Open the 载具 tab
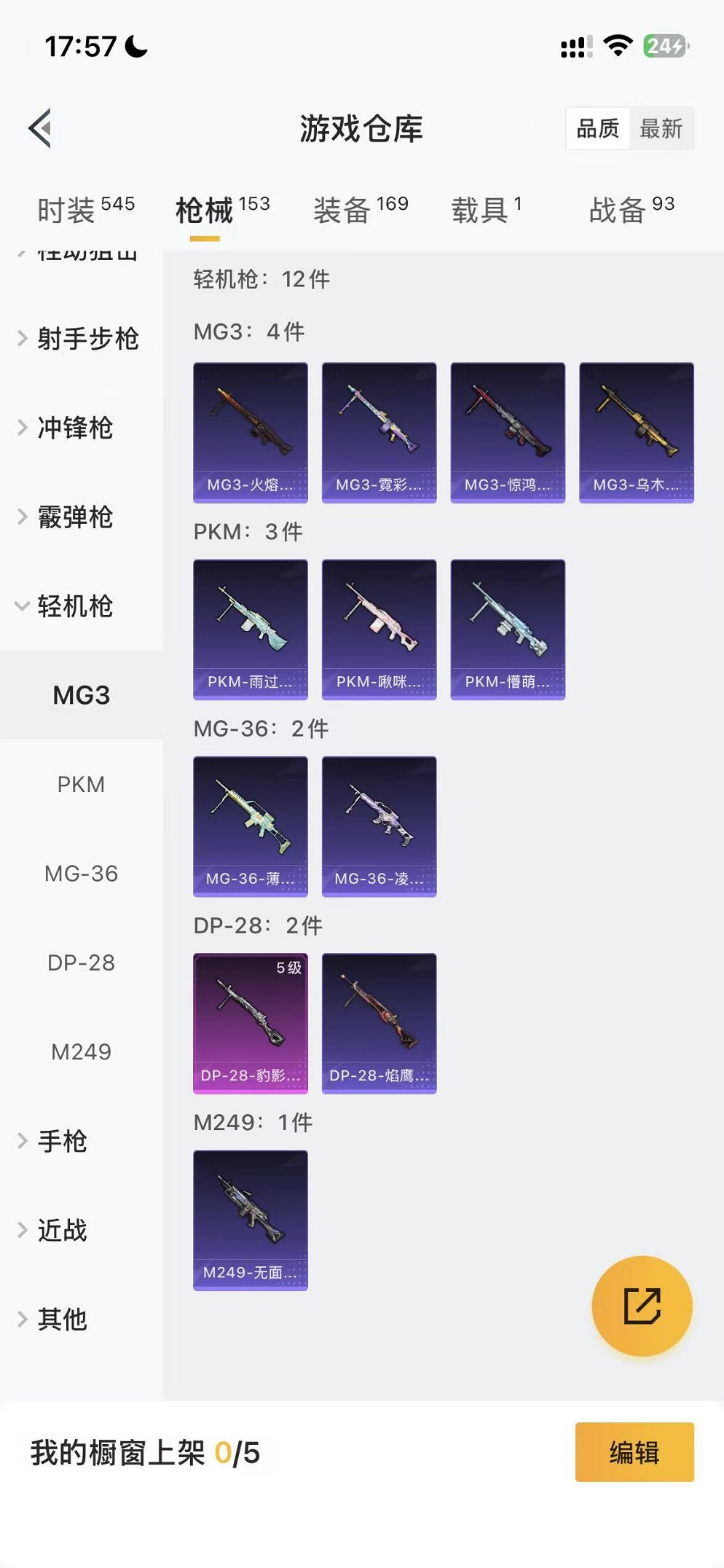724x1568 pixels. pos(486,210)
